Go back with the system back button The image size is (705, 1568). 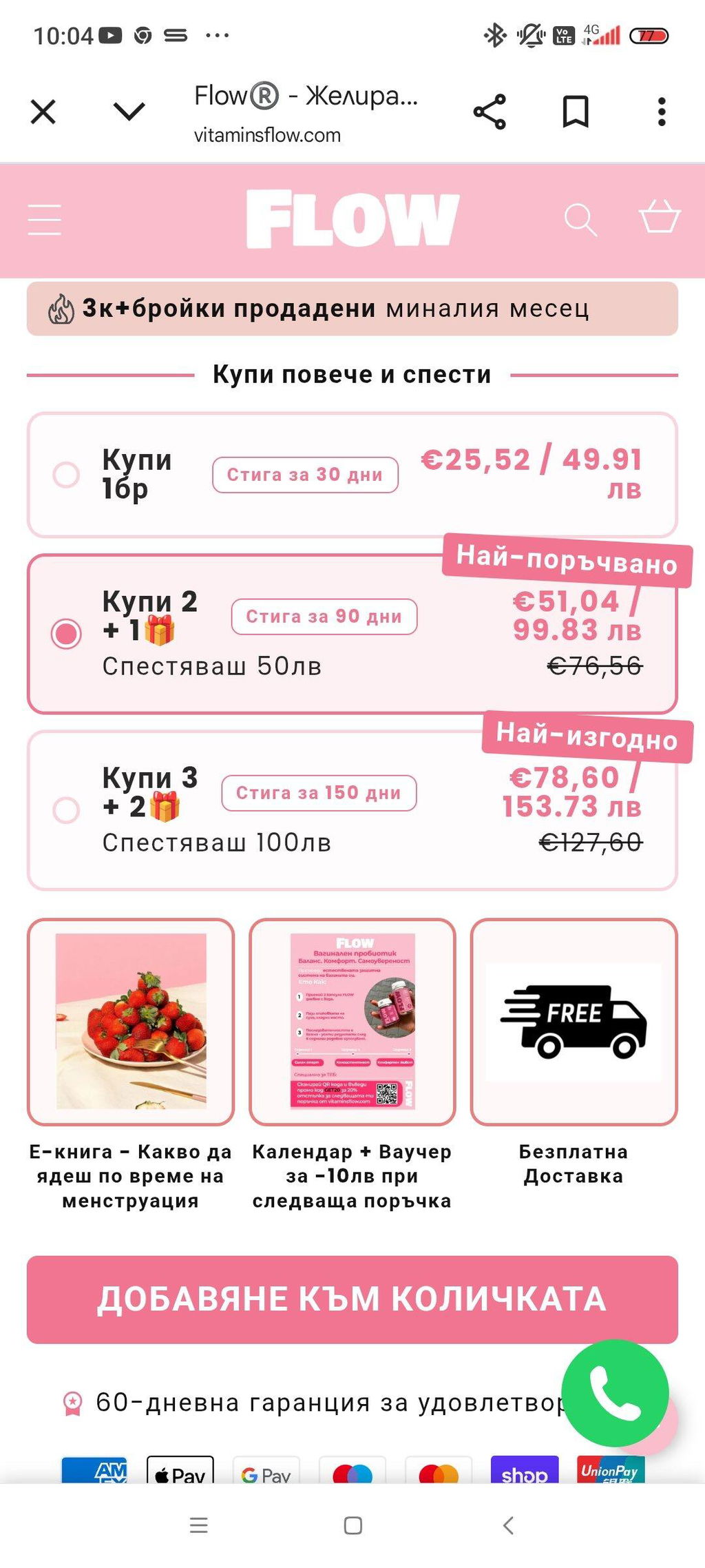tap(508, 1525)
